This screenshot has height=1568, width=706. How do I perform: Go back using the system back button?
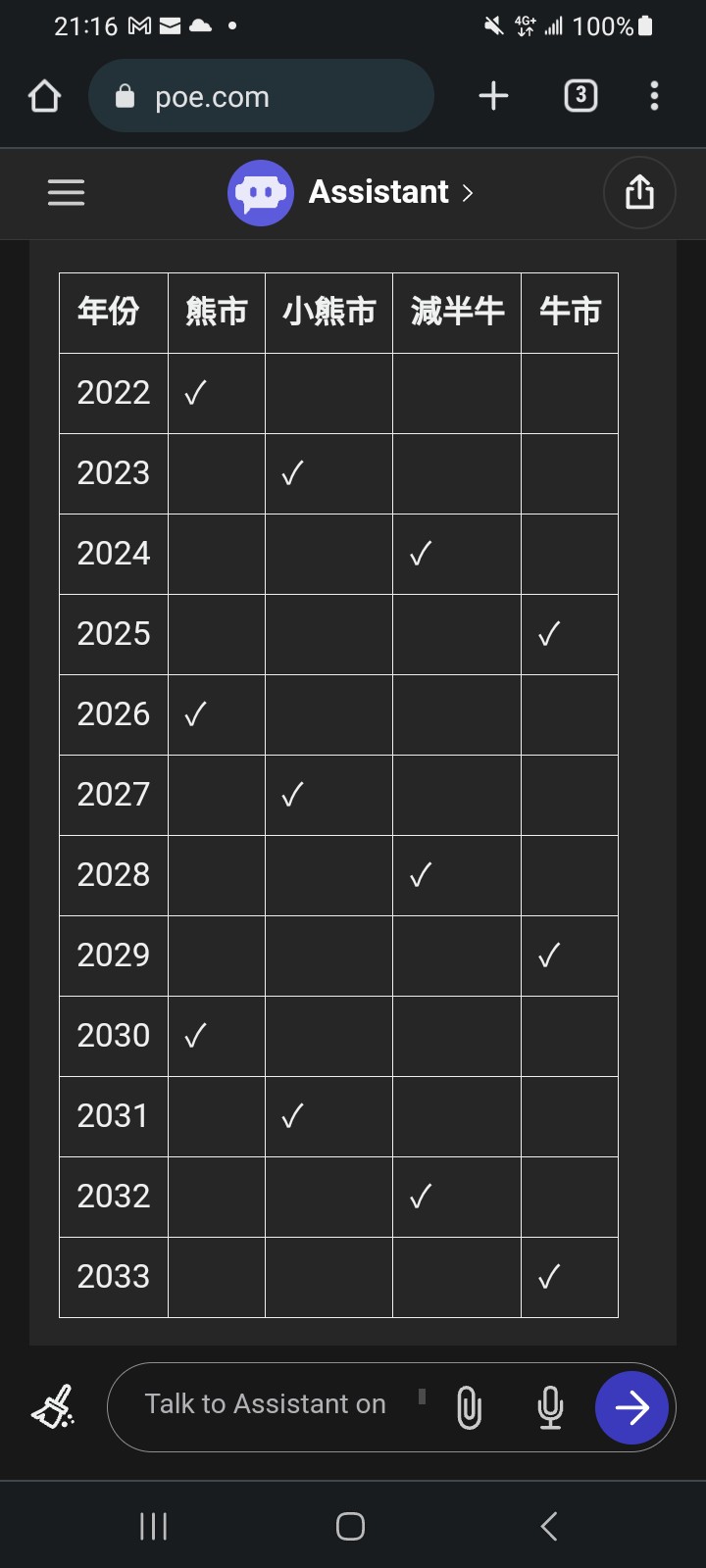(549, 1526)
